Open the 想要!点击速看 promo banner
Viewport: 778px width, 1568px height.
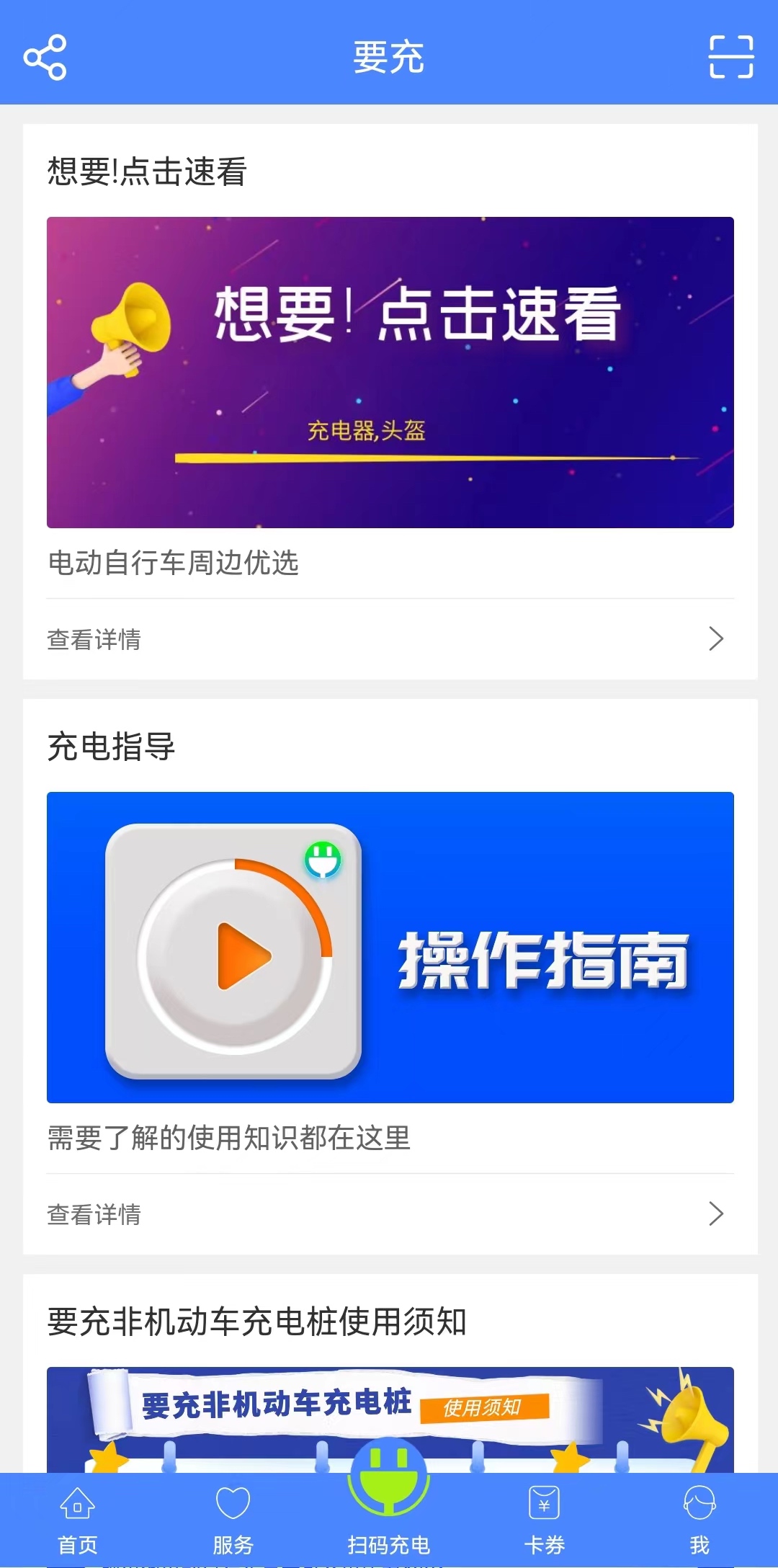(x=390, y=372)
